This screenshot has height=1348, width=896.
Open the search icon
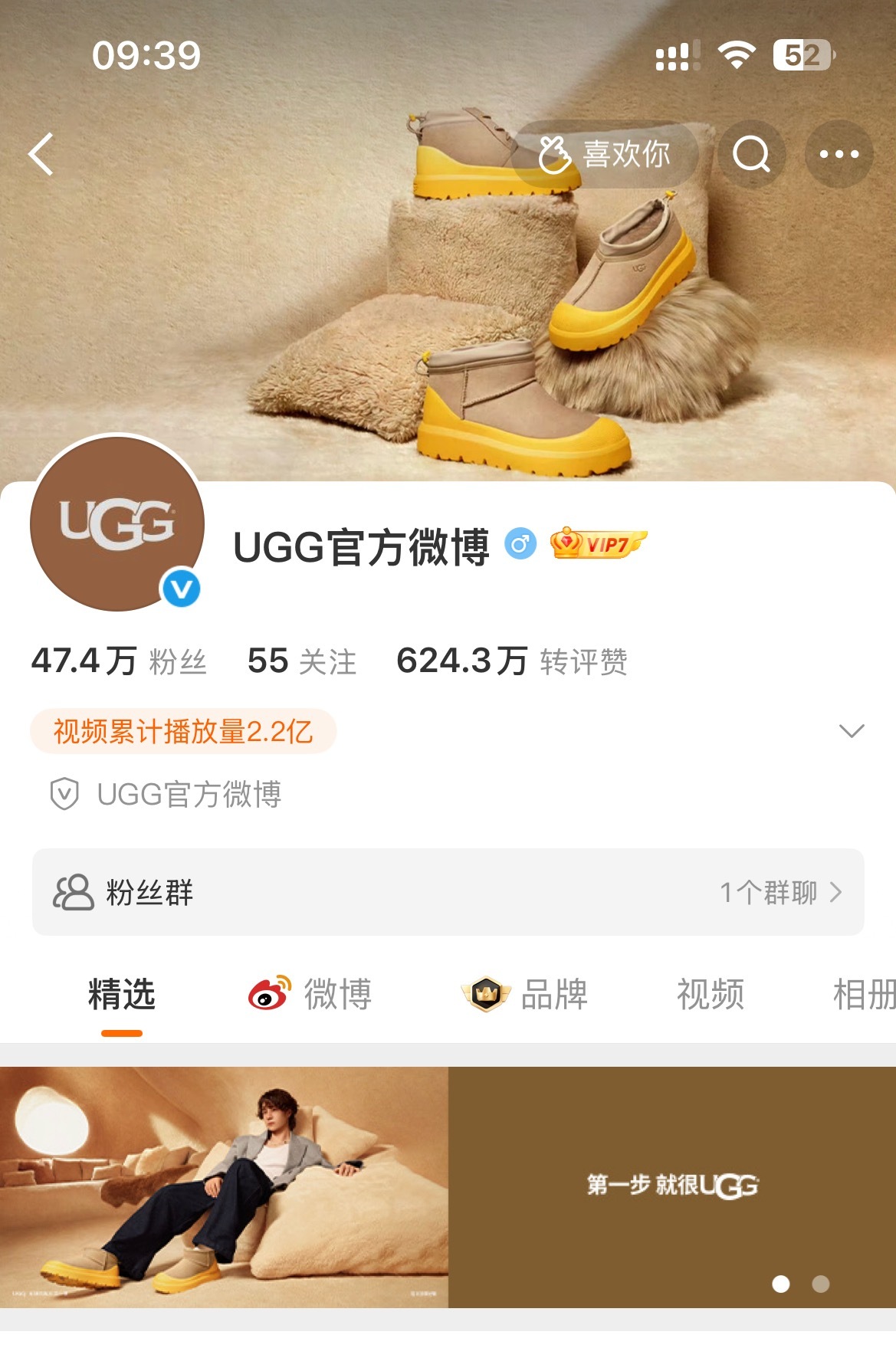pyautogui.click(x=753, y=154)
